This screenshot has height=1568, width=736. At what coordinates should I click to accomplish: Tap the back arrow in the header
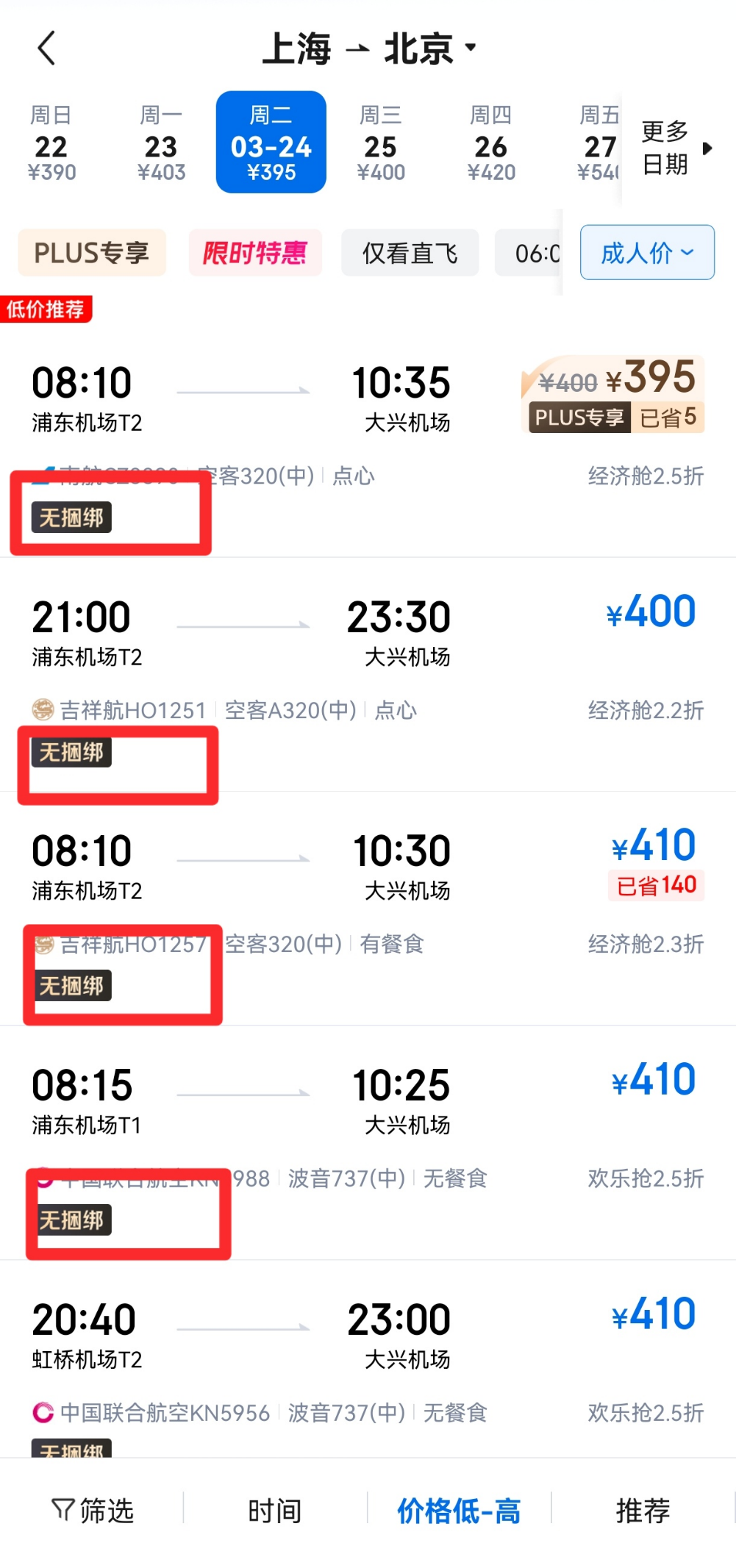click(x=47, y=47)
